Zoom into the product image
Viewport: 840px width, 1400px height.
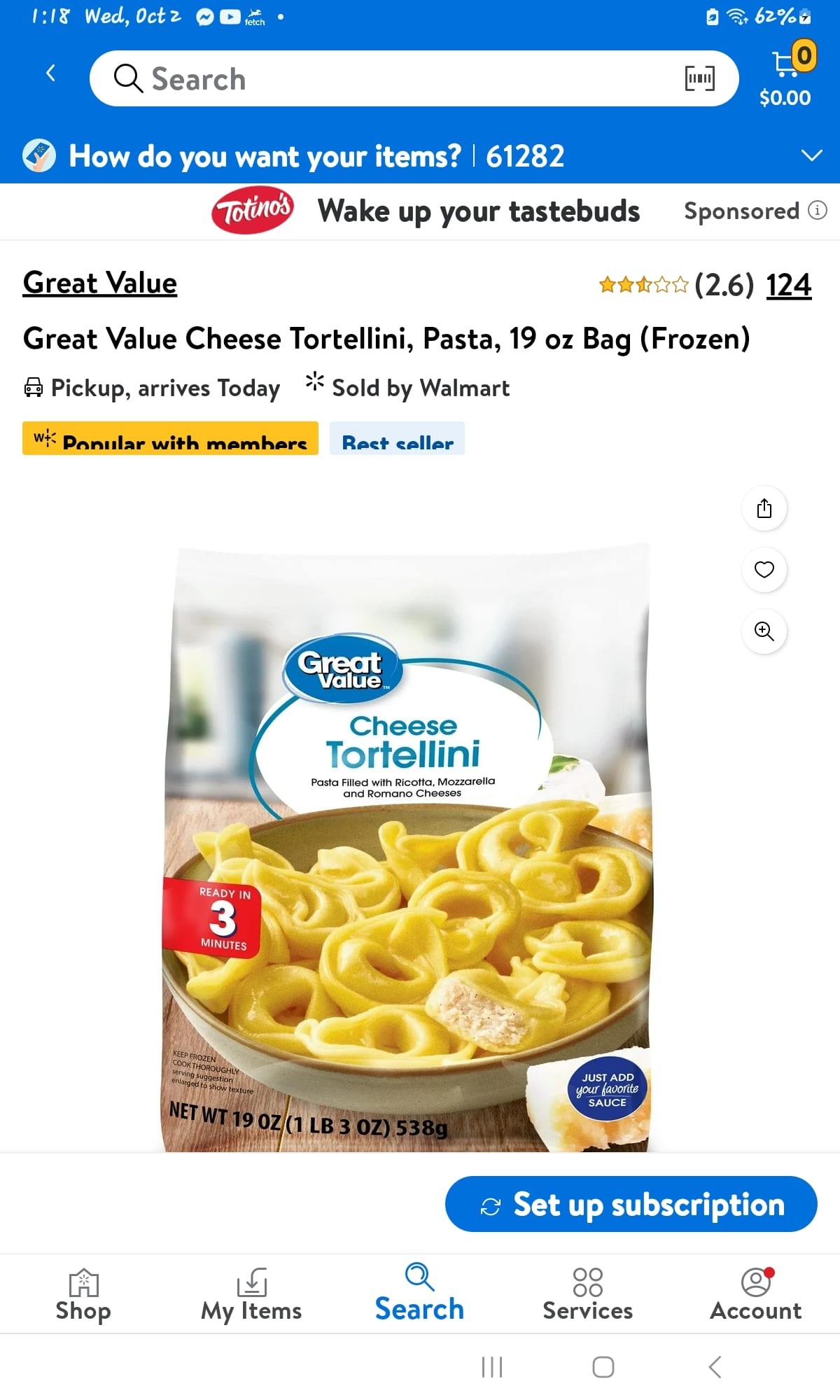(x=764, y=631)
